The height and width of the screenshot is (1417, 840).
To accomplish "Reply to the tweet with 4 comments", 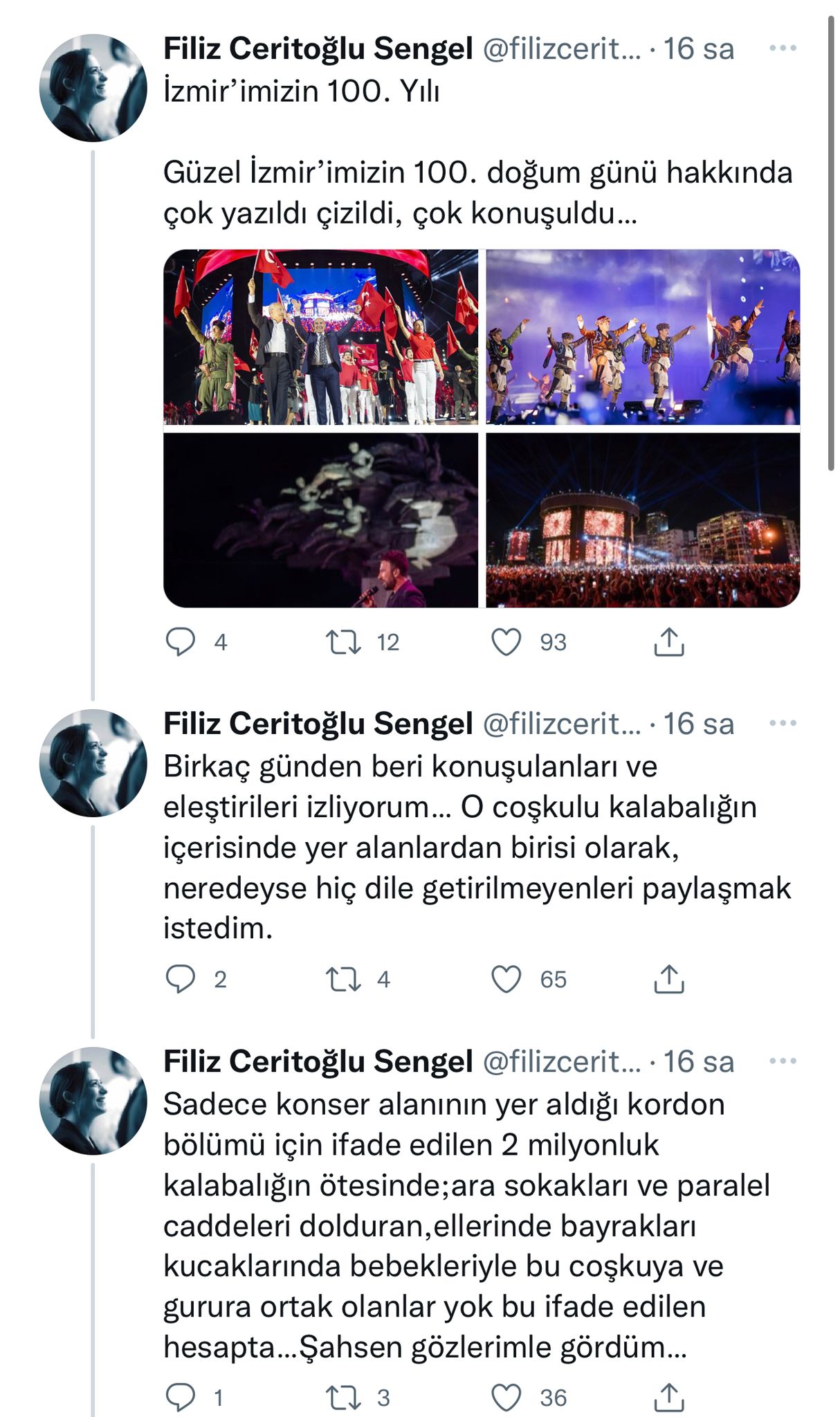I will [x=181, y=642].
